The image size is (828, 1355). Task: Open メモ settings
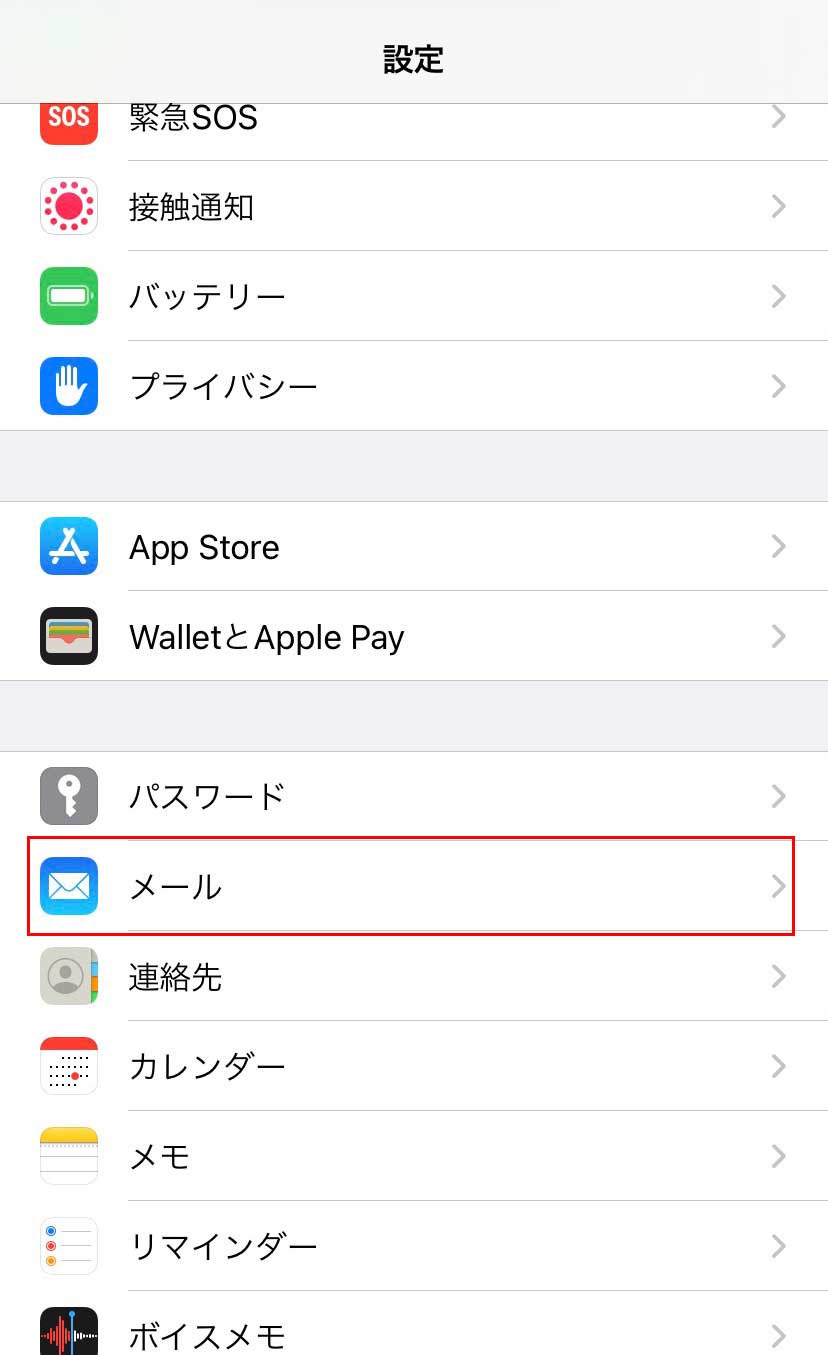click(414, 1157)
